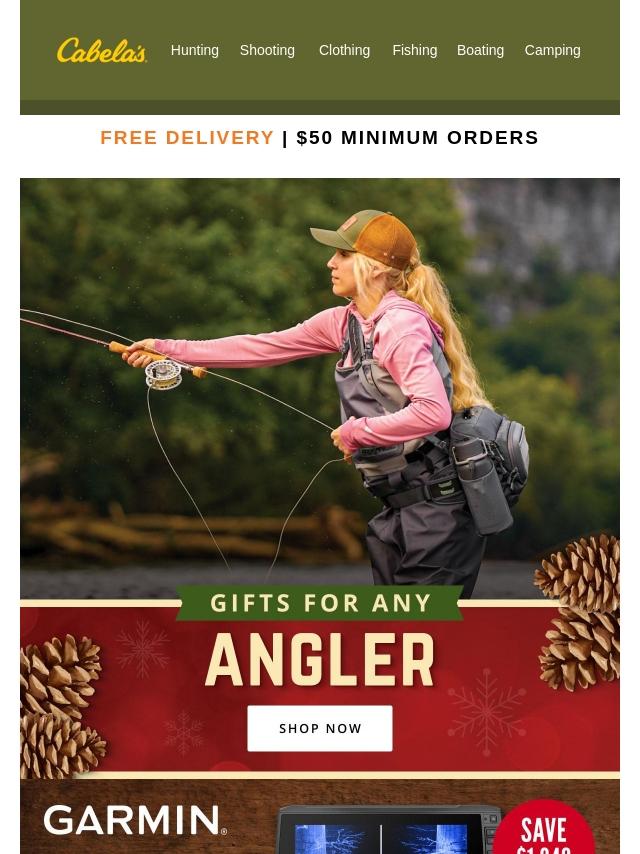Tap the Shop Now button
Screen dimensions: 640x854
[x=320, y=728]
